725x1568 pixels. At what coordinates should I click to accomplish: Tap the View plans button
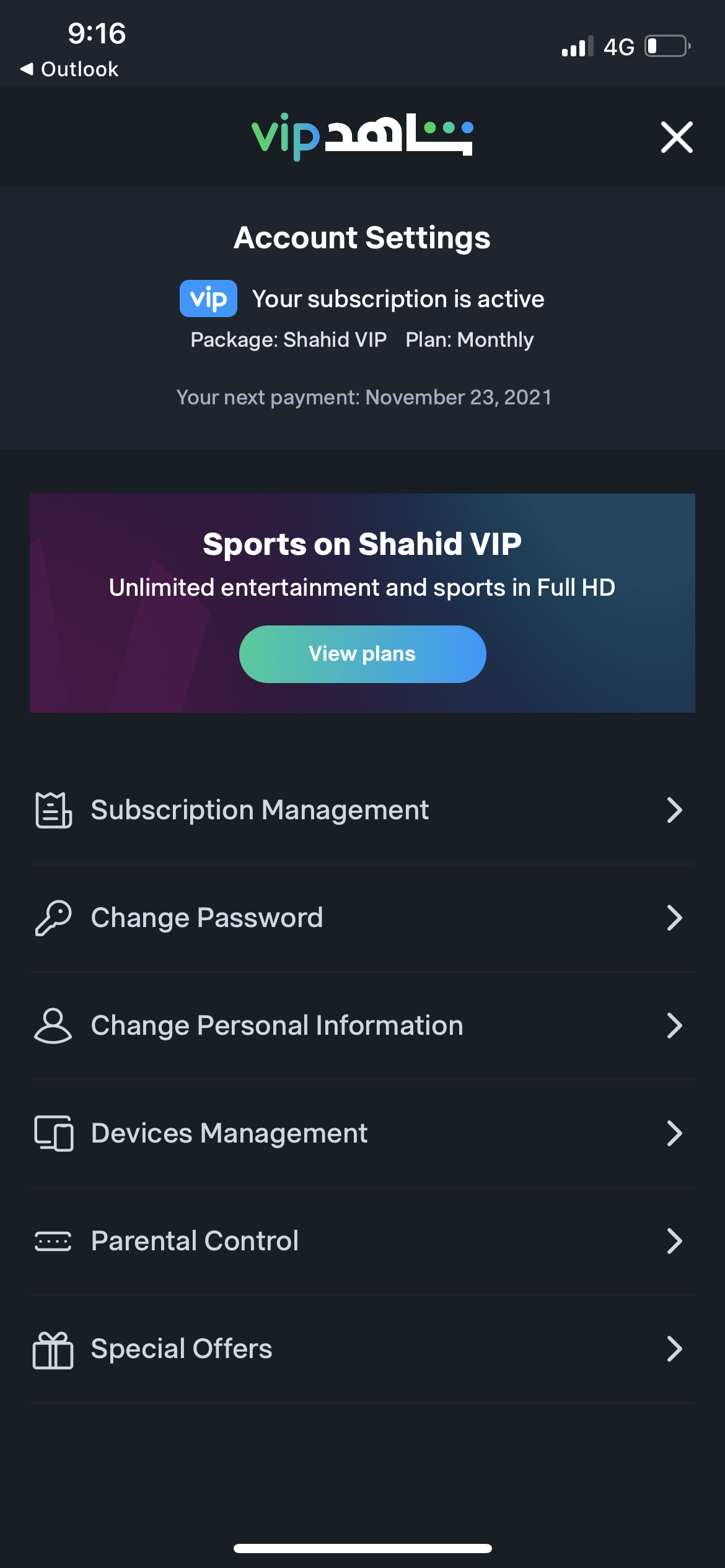362,654
